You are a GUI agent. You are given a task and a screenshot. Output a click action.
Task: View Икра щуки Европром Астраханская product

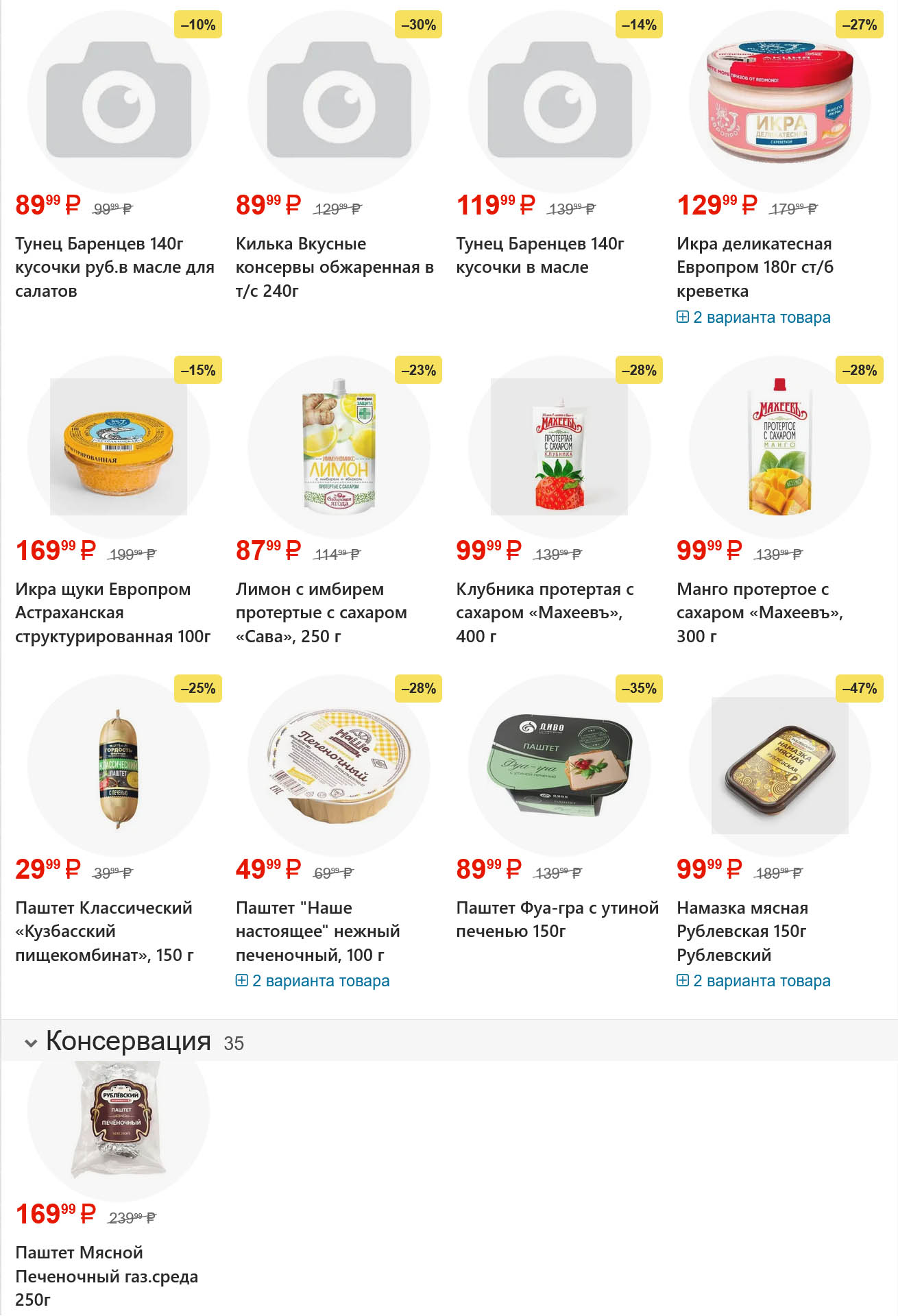pos(112,612)
